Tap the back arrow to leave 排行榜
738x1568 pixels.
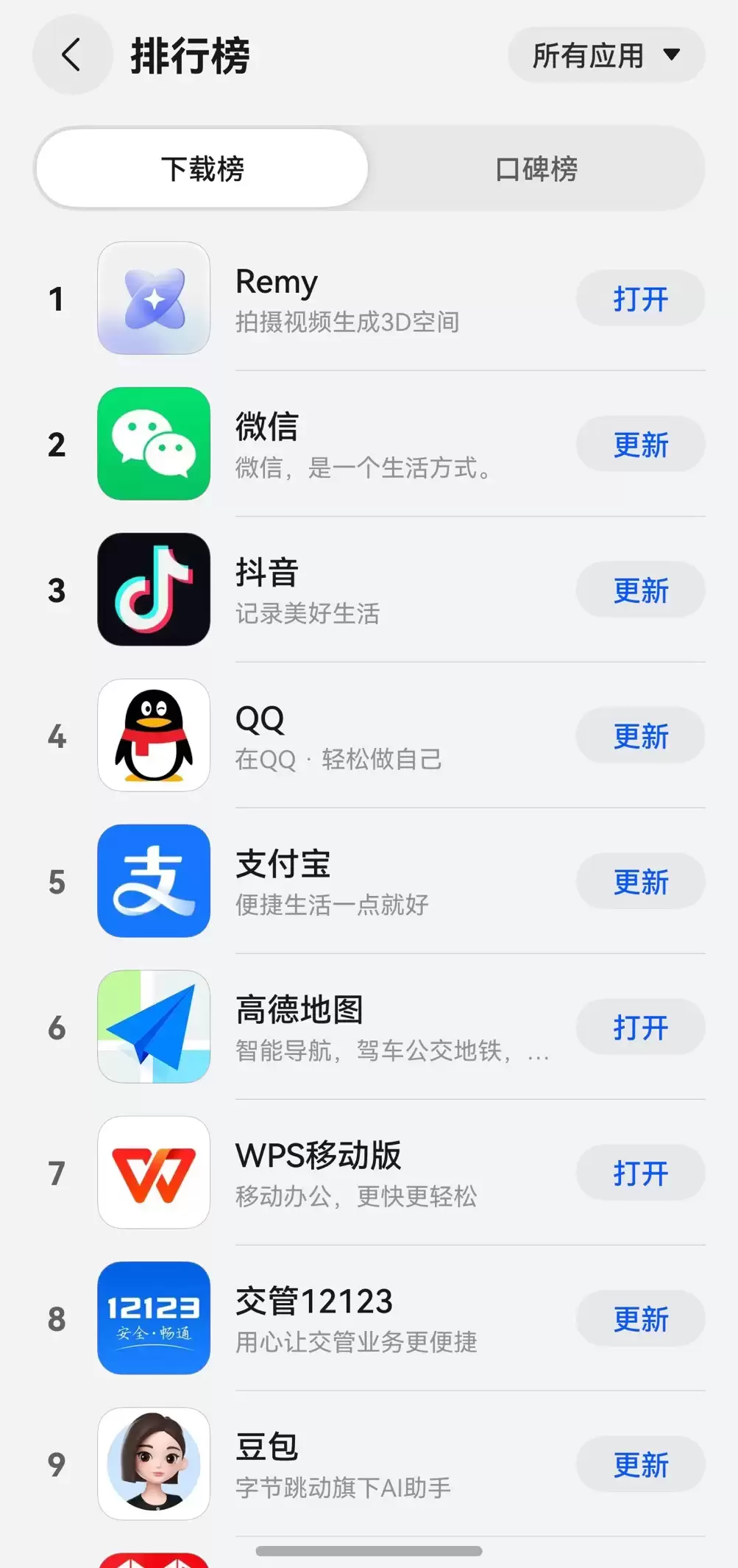[x=71, y=55]
